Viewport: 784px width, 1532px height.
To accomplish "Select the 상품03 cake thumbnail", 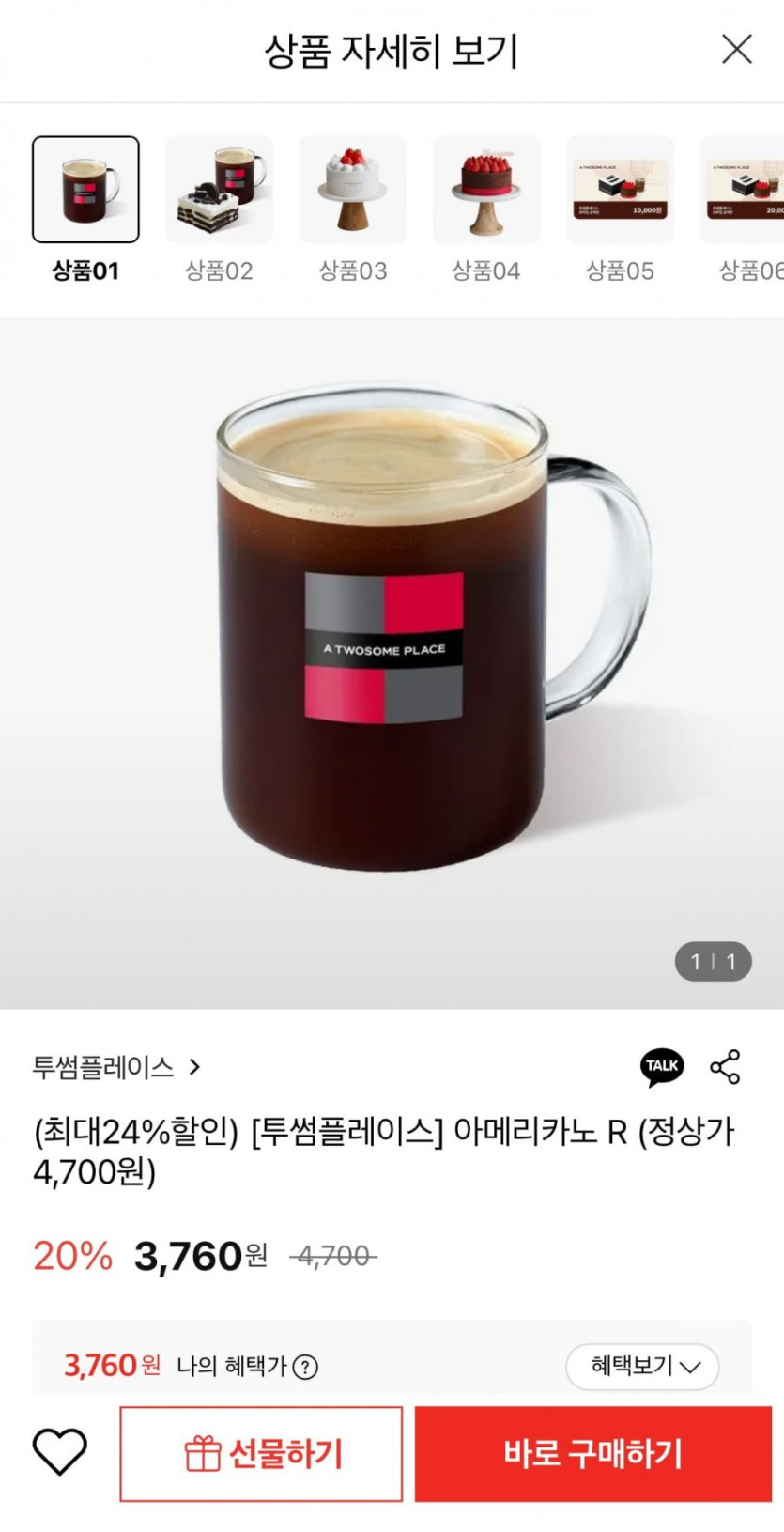I will tap(352, 189).
